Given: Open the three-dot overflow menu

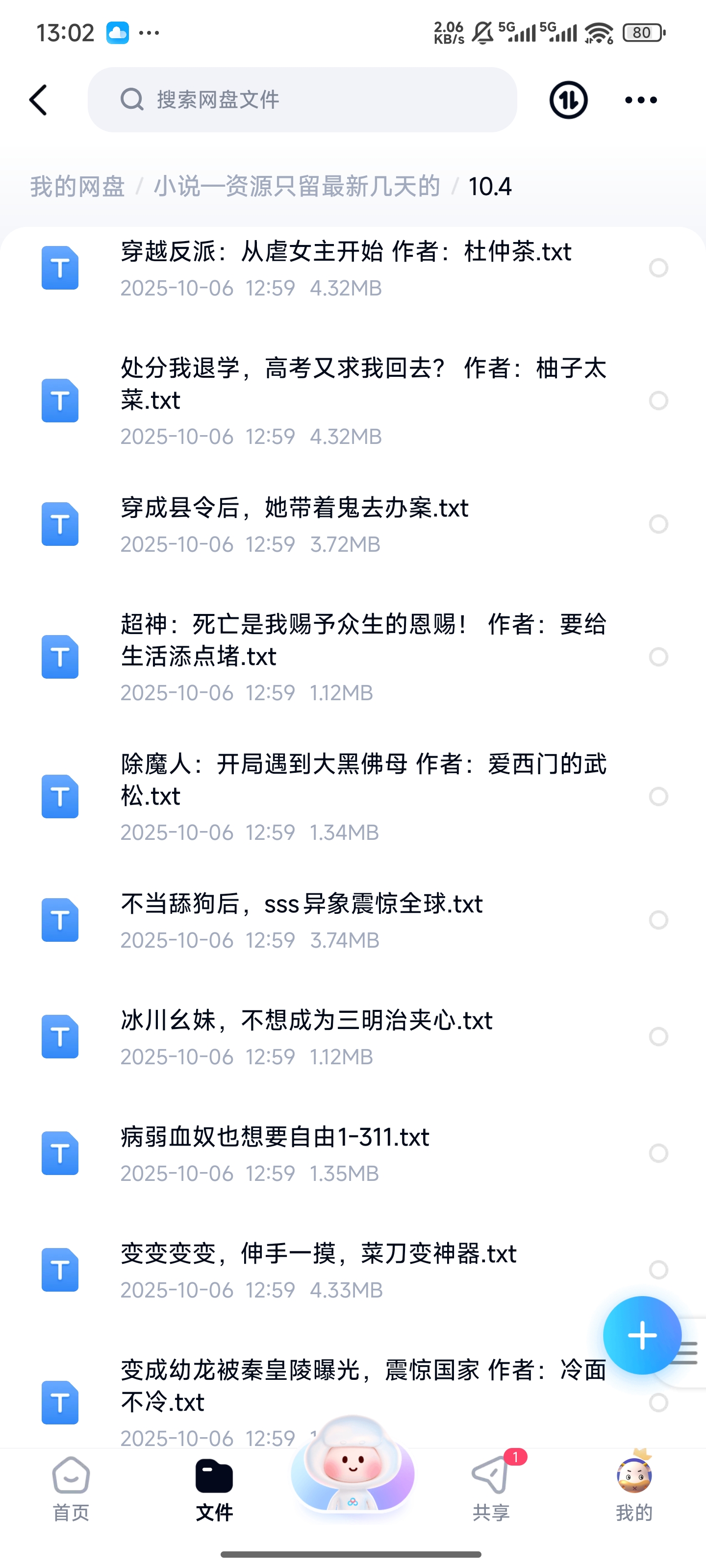Looking at the screenshot, I should pos(641,100).
